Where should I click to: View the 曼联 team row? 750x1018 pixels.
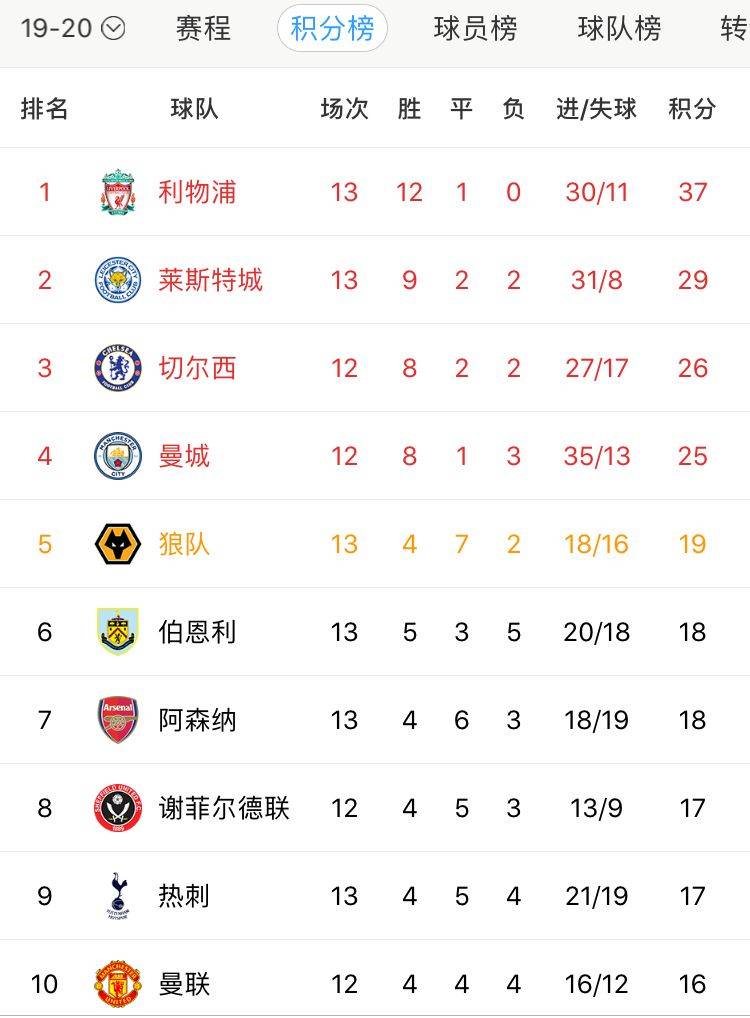184,984
